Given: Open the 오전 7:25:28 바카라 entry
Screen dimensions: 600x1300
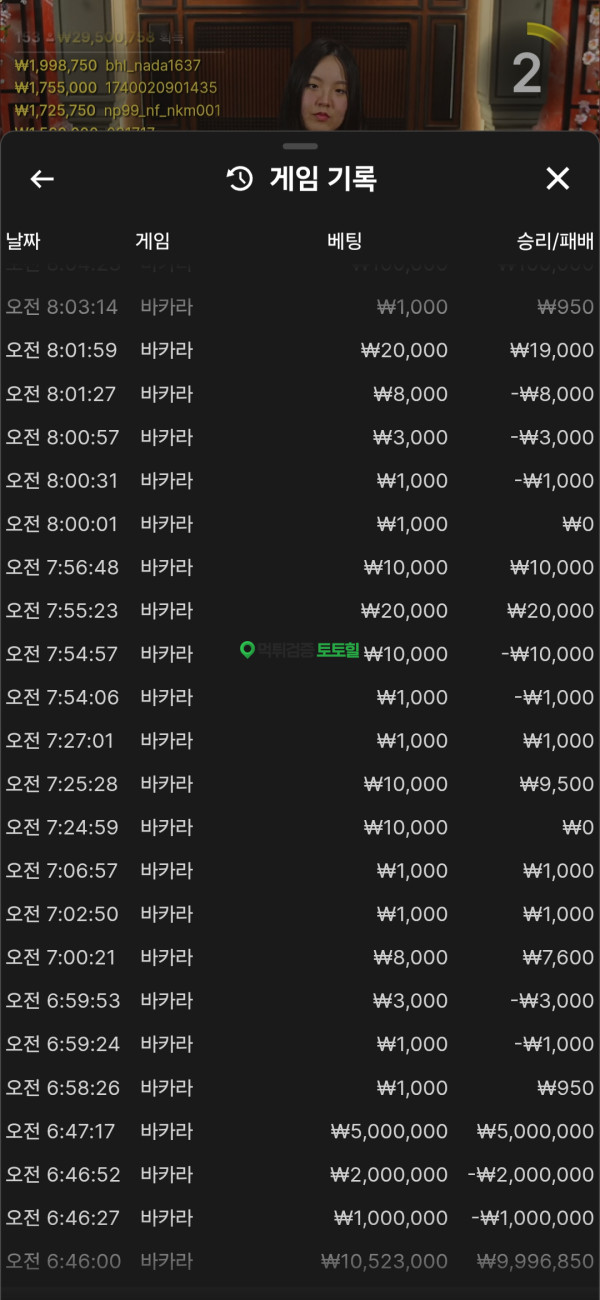Looking at the screenshot, I should pyautogui.click(x=300, y=784).
